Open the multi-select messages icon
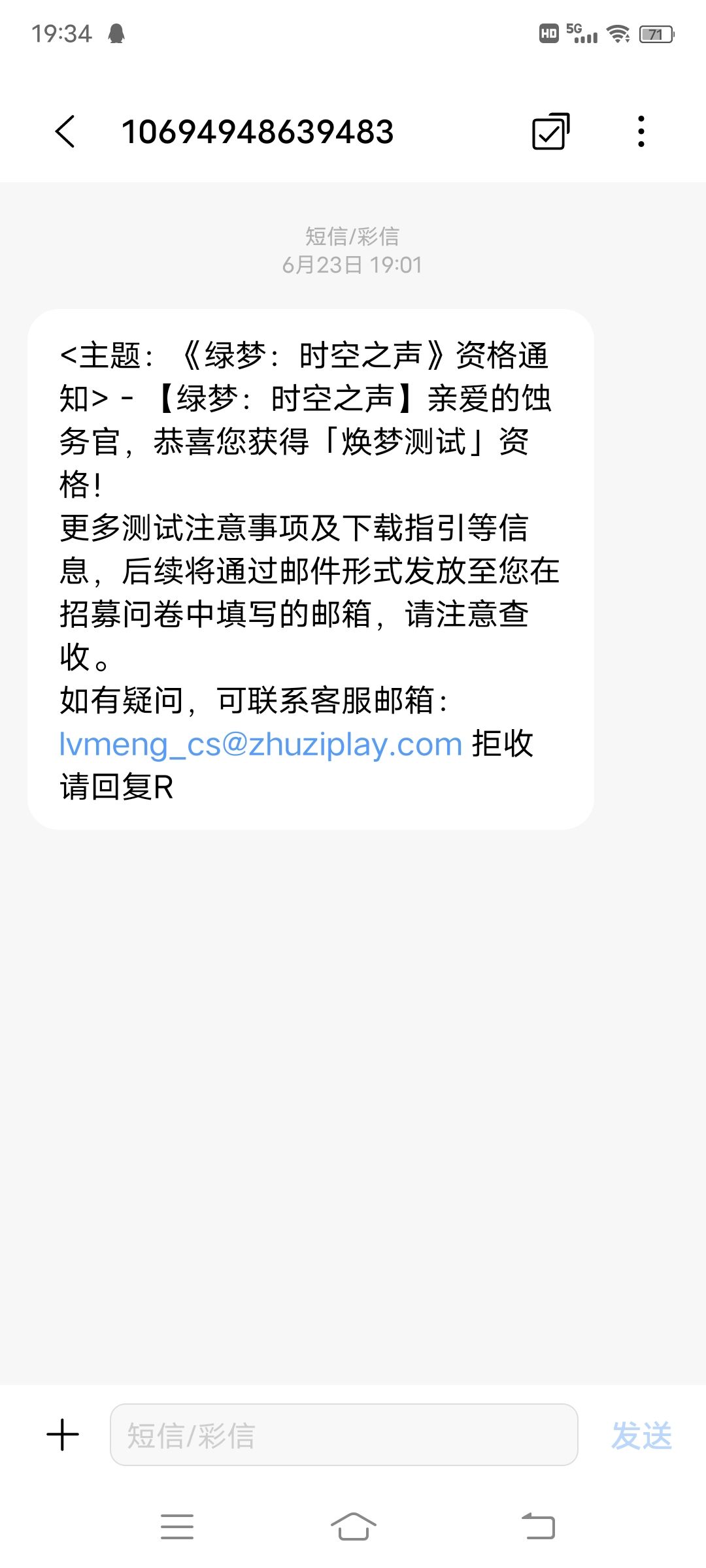 (551, 131)
